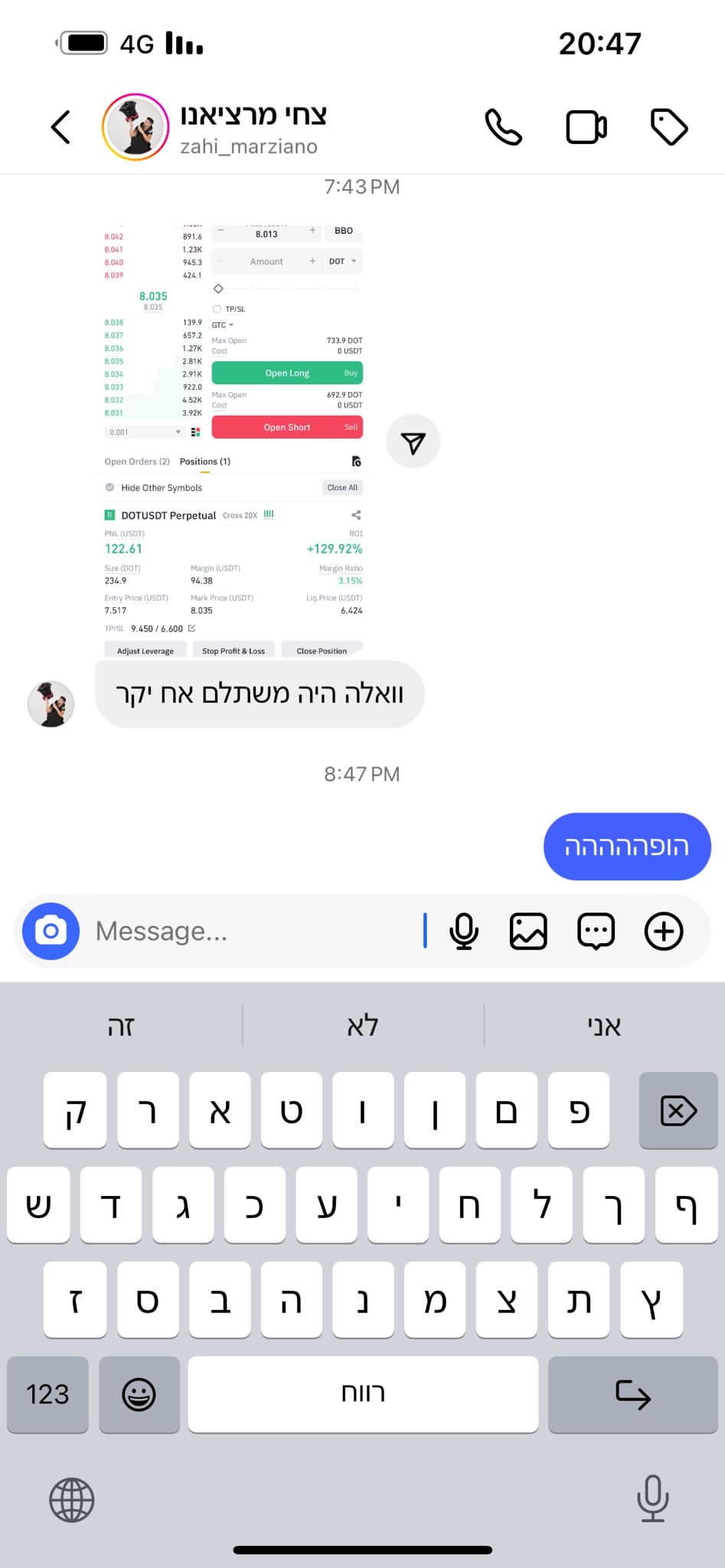Start a video call

[x=586, y=127]
